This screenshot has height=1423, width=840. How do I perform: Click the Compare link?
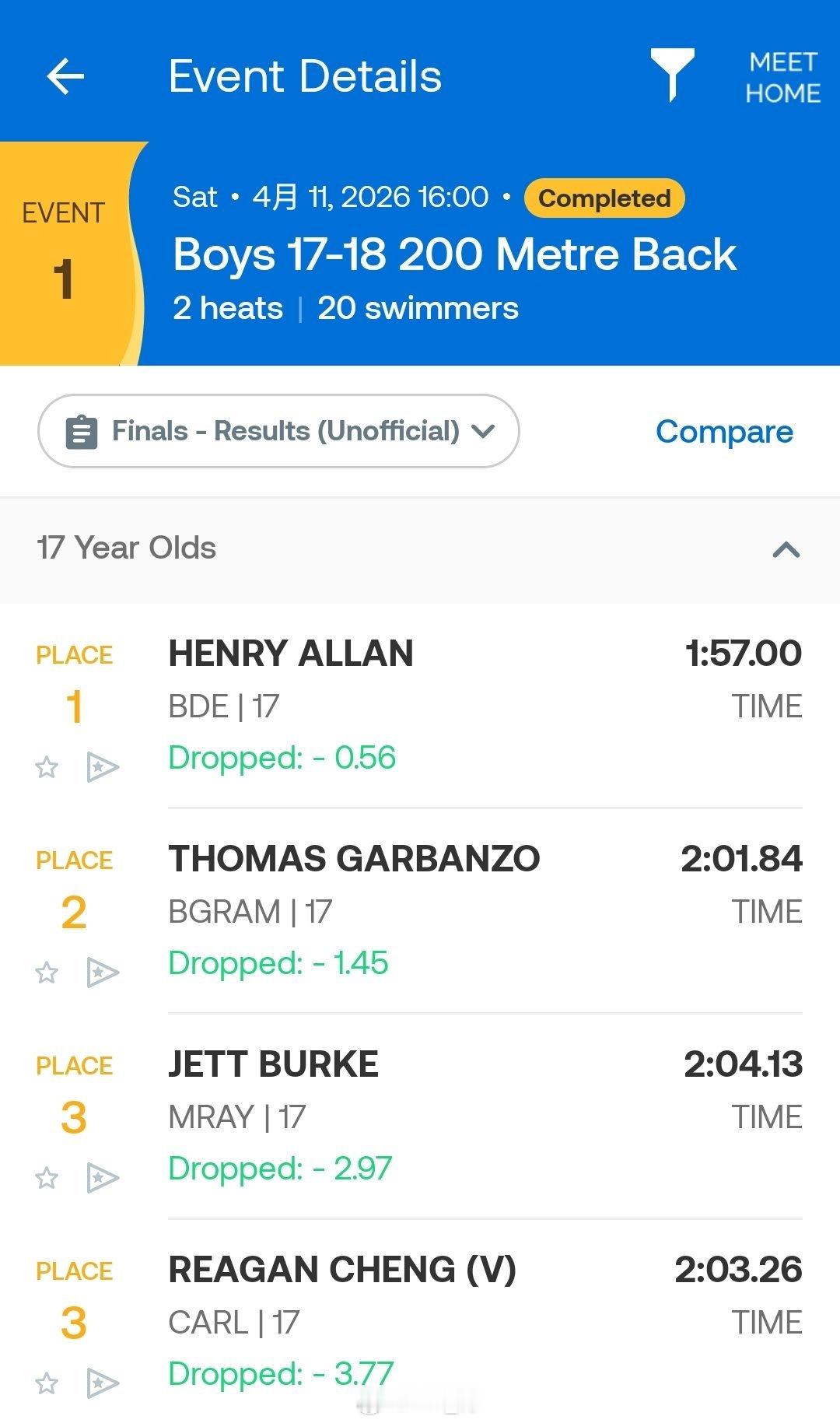coord(724,431)
